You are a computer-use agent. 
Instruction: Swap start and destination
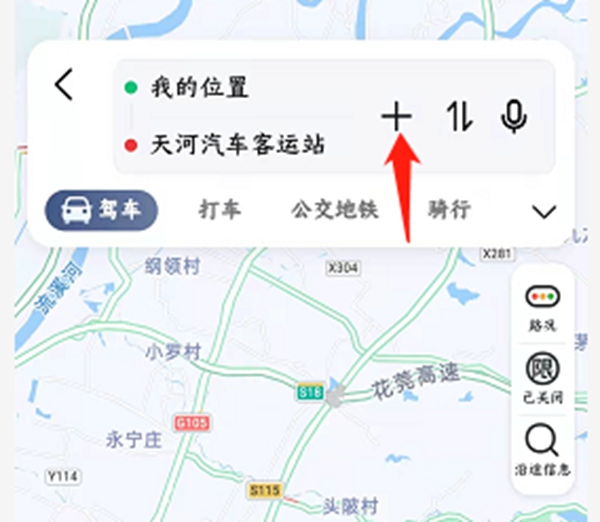(x=458, y=117)
